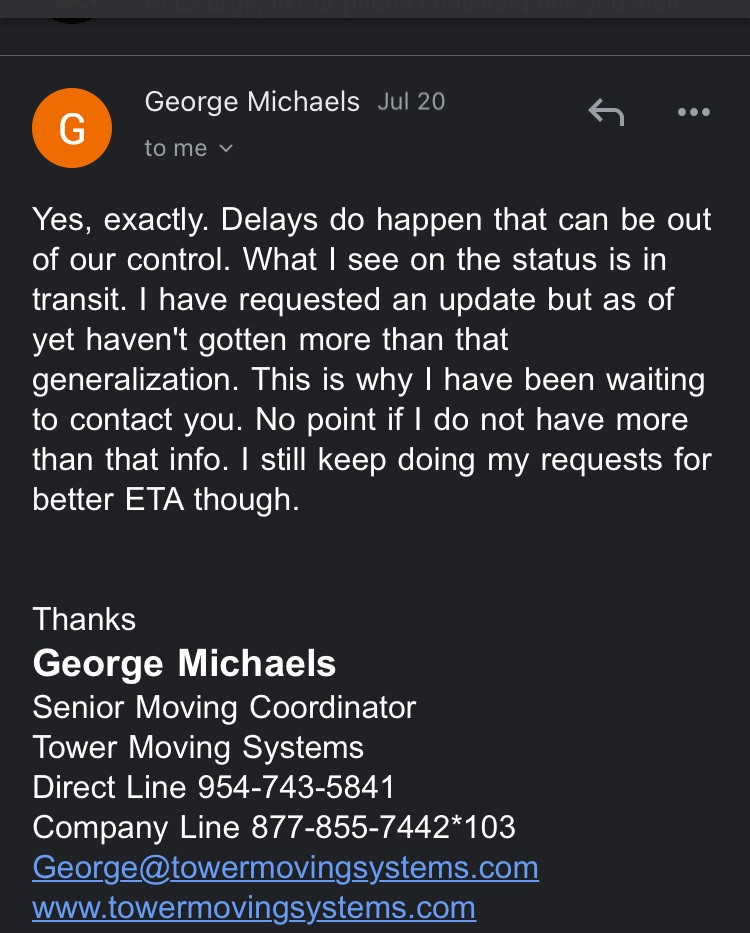Viewport: 750px width, 933px height.
Task: Open George Michaels' sender avatar
Action: (72, 128)
